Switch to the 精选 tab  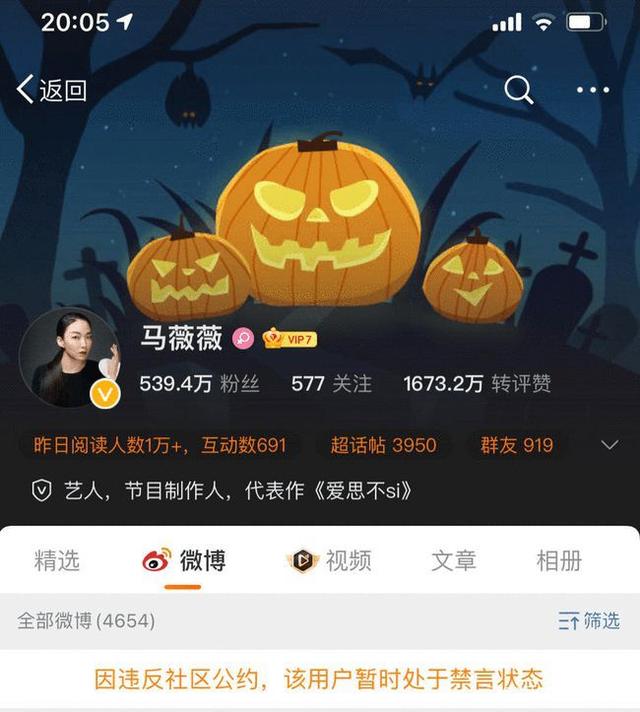tap(57, 561)
